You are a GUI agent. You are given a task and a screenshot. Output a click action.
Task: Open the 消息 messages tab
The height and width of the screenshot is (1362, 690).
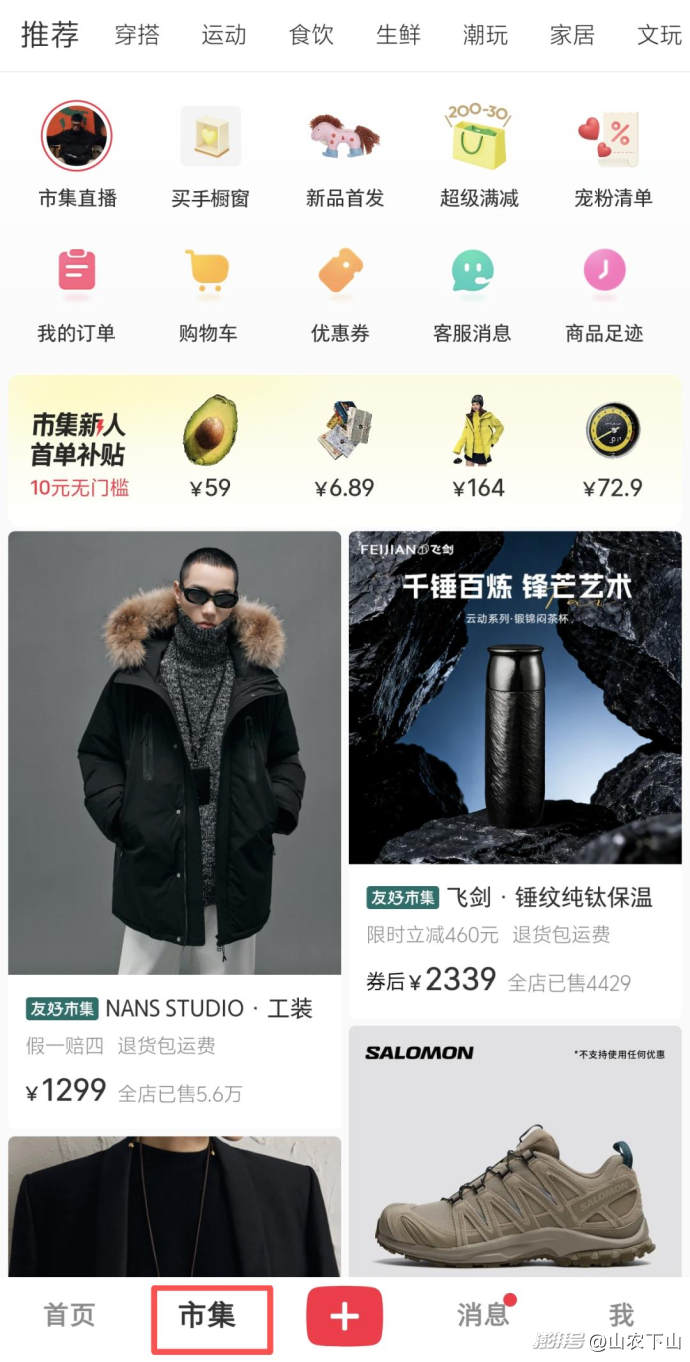[x=484, y=1315]
